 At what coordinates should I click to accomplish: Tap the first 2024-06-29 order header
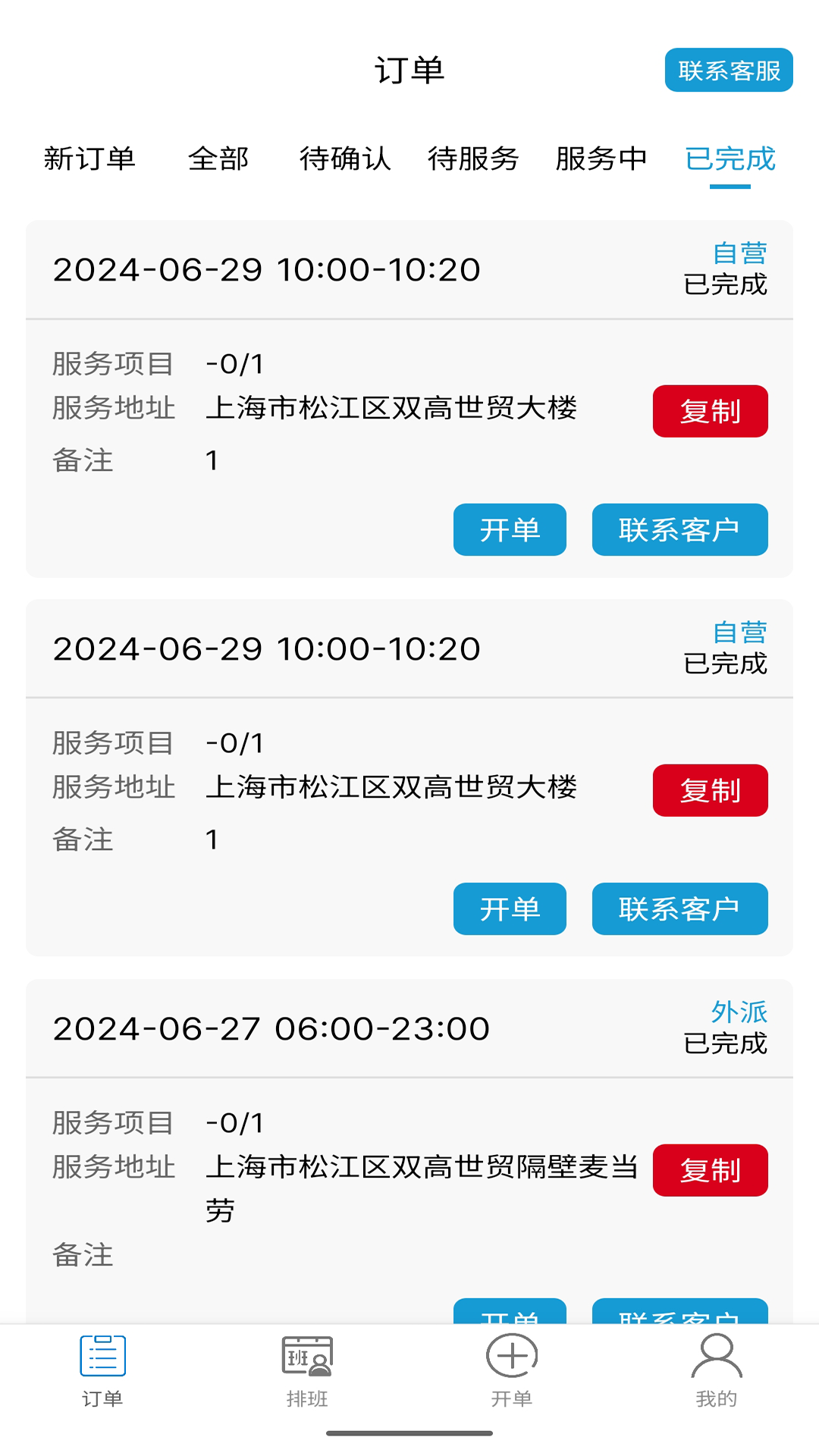[267, 270]
